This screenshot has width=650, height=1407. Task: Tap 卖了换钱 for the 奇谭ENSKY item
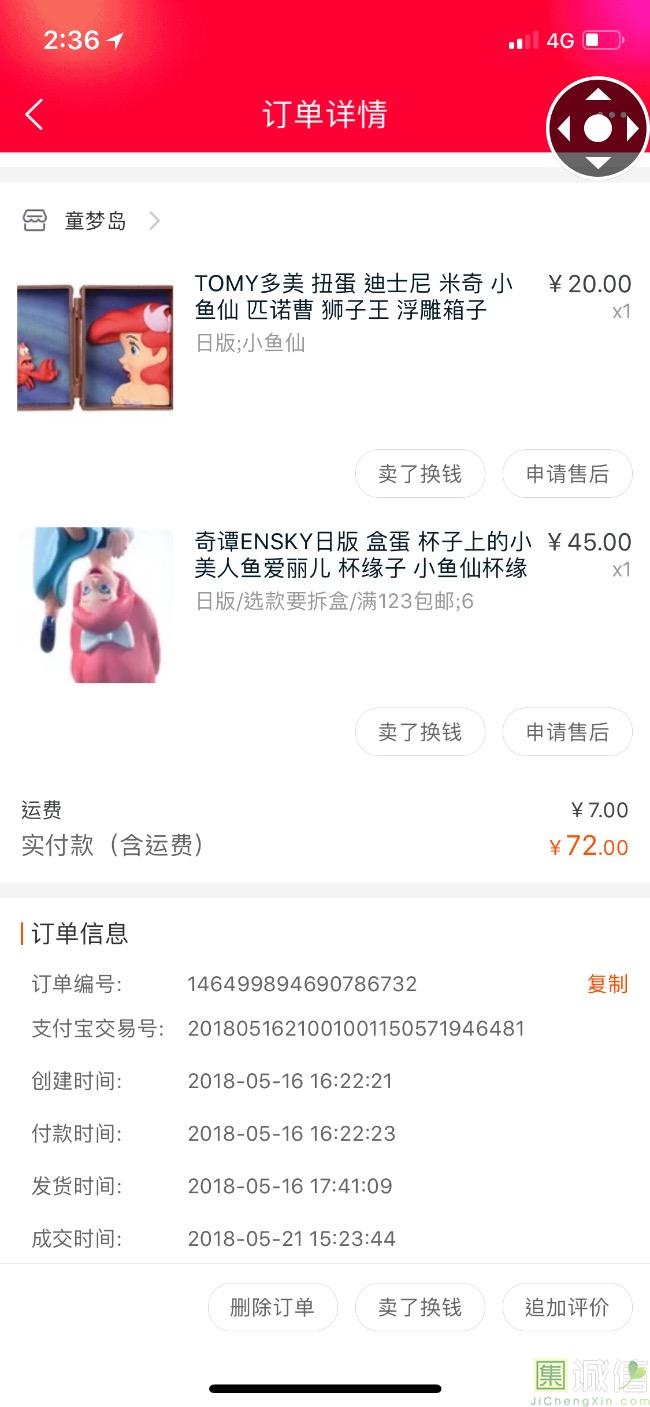pyautogui.click(x=420, y=732)
